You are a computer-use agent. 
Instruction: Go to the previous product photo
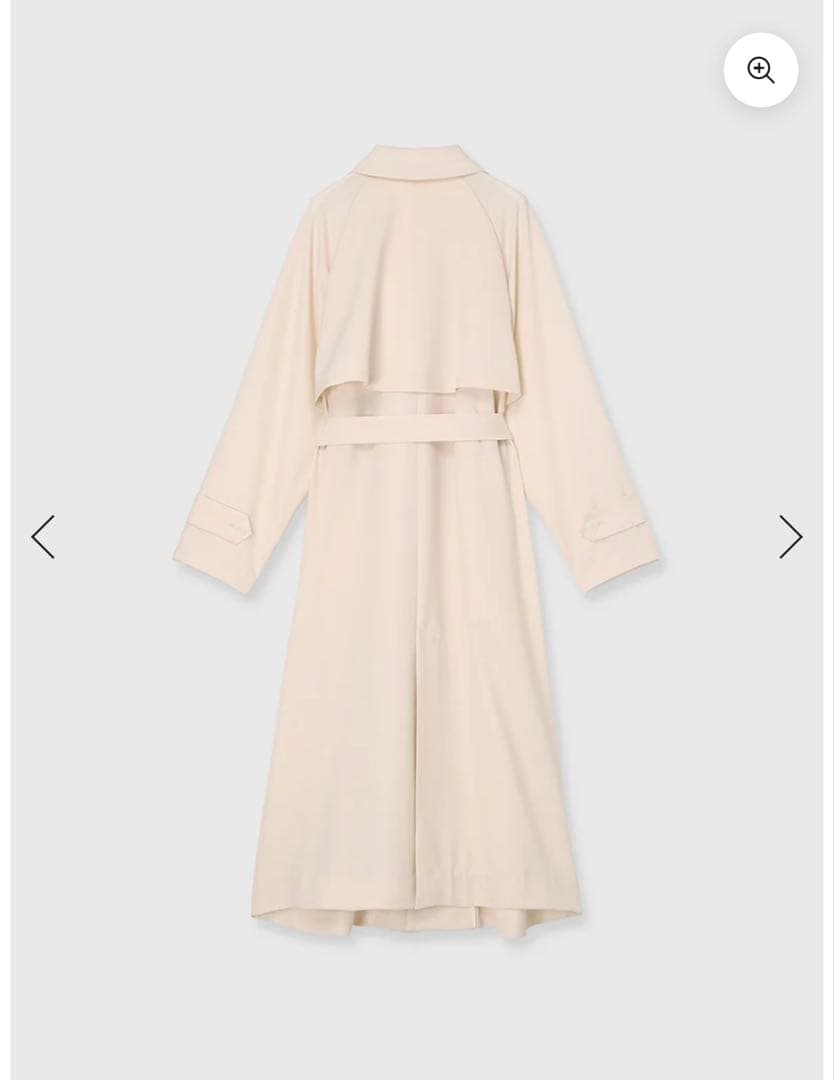[x=42, y=537]
